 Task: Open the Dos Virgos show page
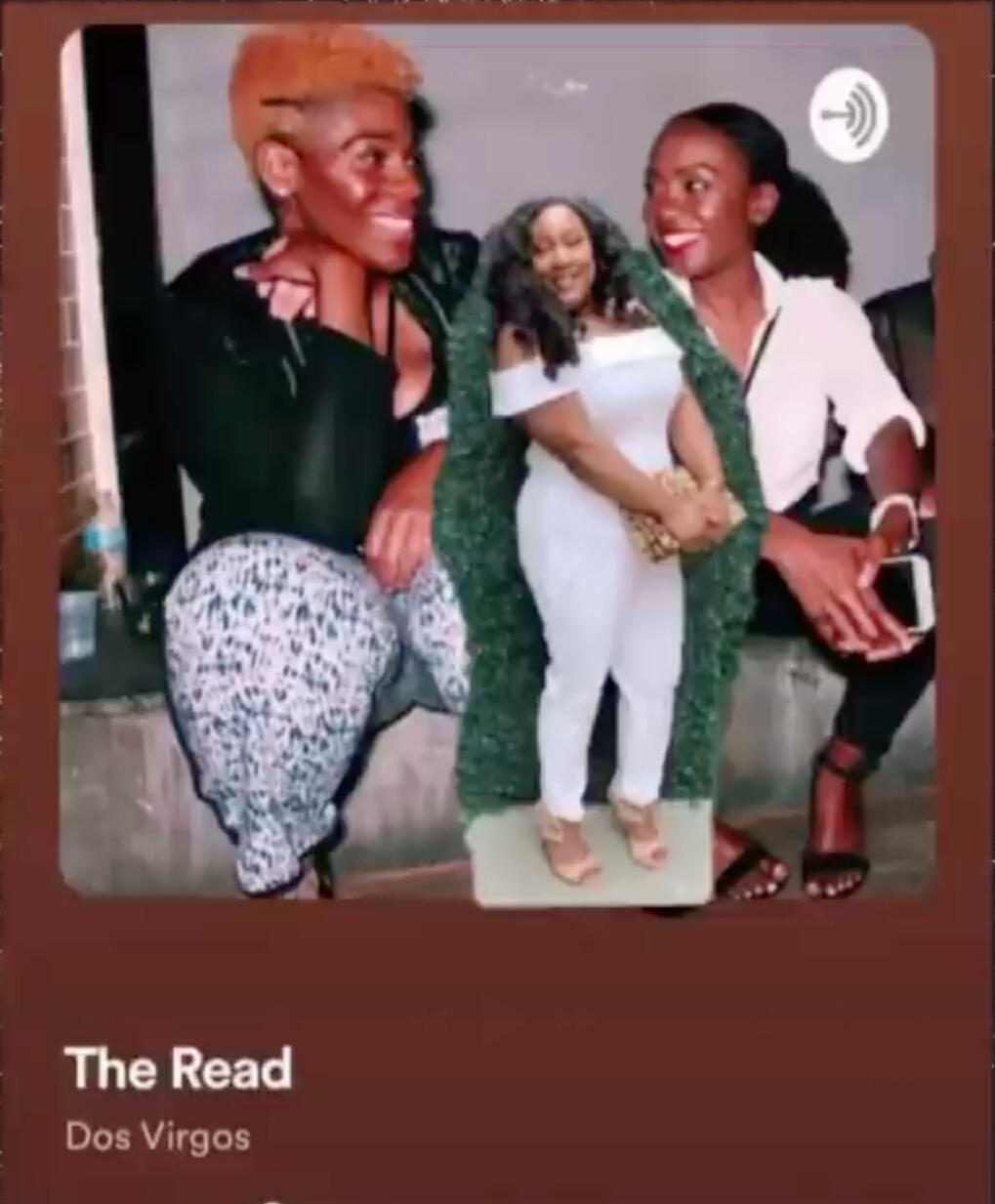(x=157, y=1138)
